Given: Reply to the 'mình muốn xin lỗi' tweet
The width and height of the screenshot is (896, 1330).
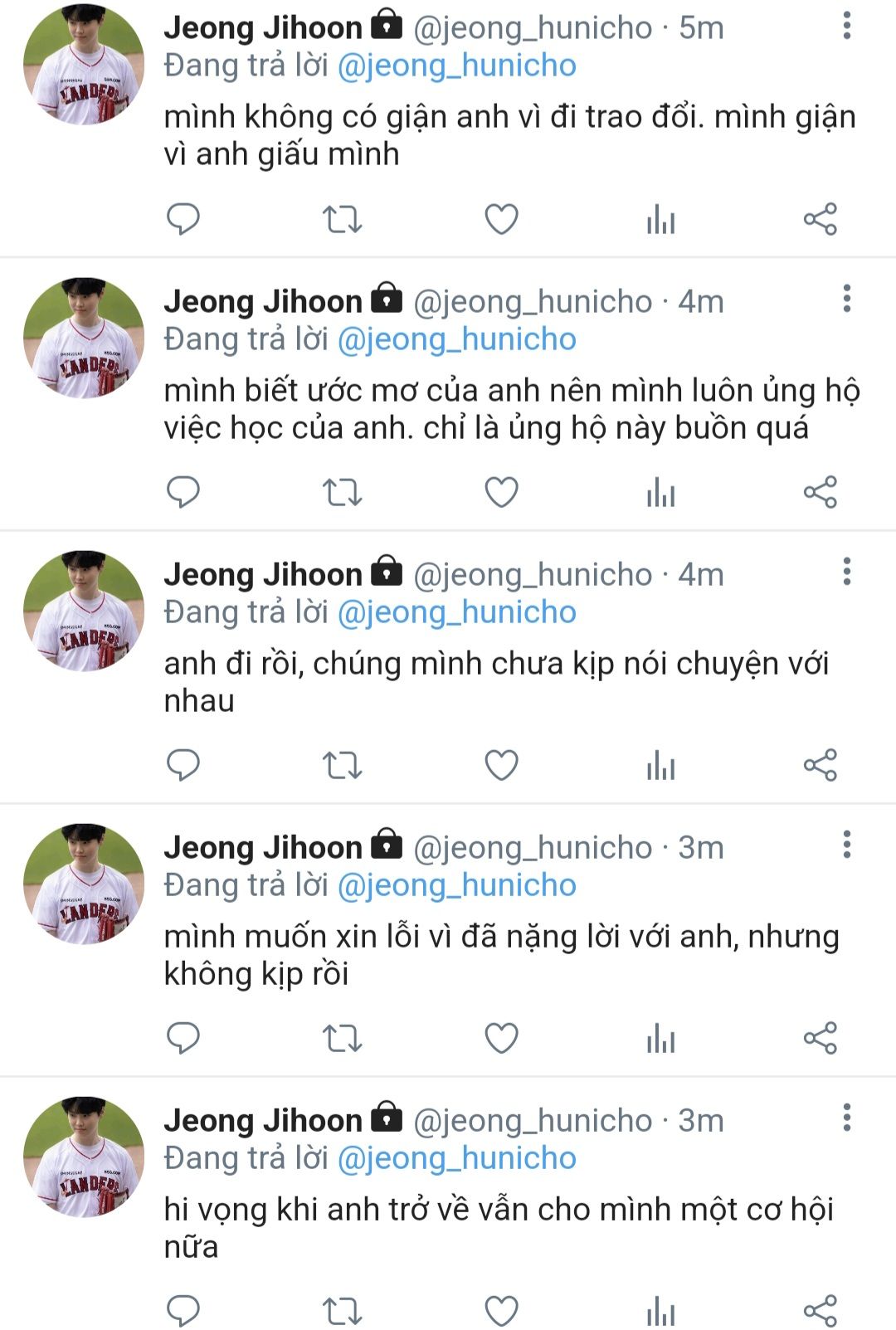Looking at the screenshot, I should click(183, 1038).
